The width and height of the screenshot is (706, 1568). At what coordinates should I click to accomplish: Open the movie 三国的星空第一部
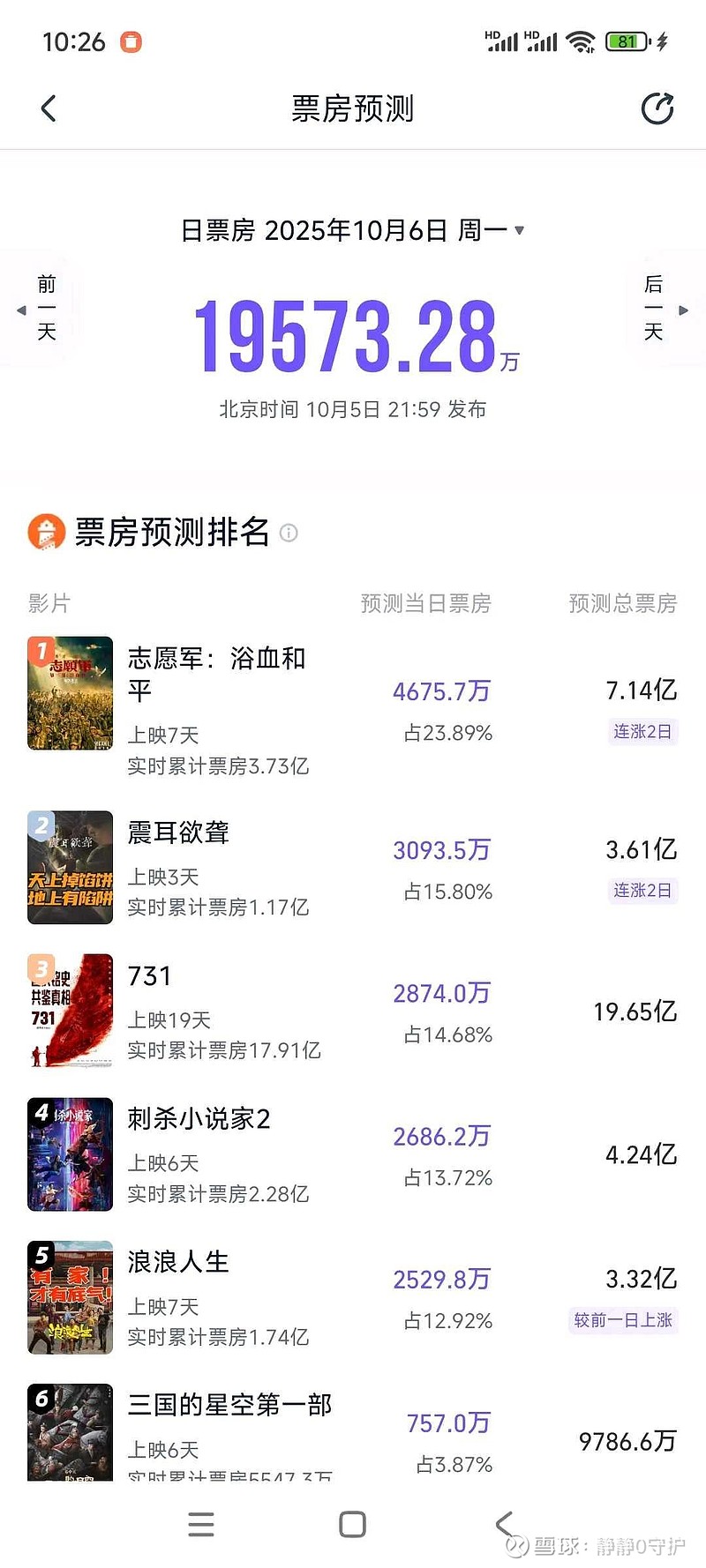pos(229,1405)
